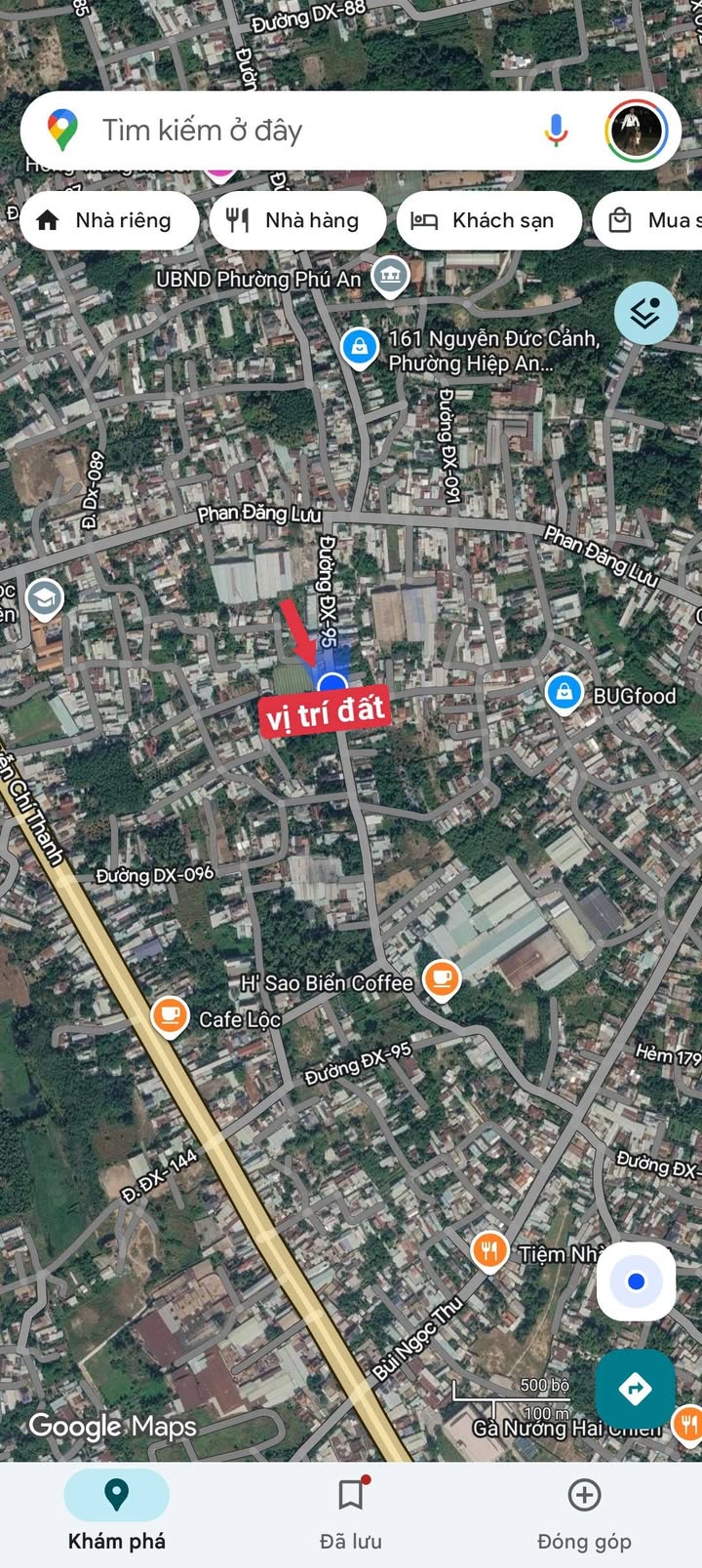The height and width of the screenshot is (1568, 702).
Task: Start voice search with the microphone
Action: (556, 131)
